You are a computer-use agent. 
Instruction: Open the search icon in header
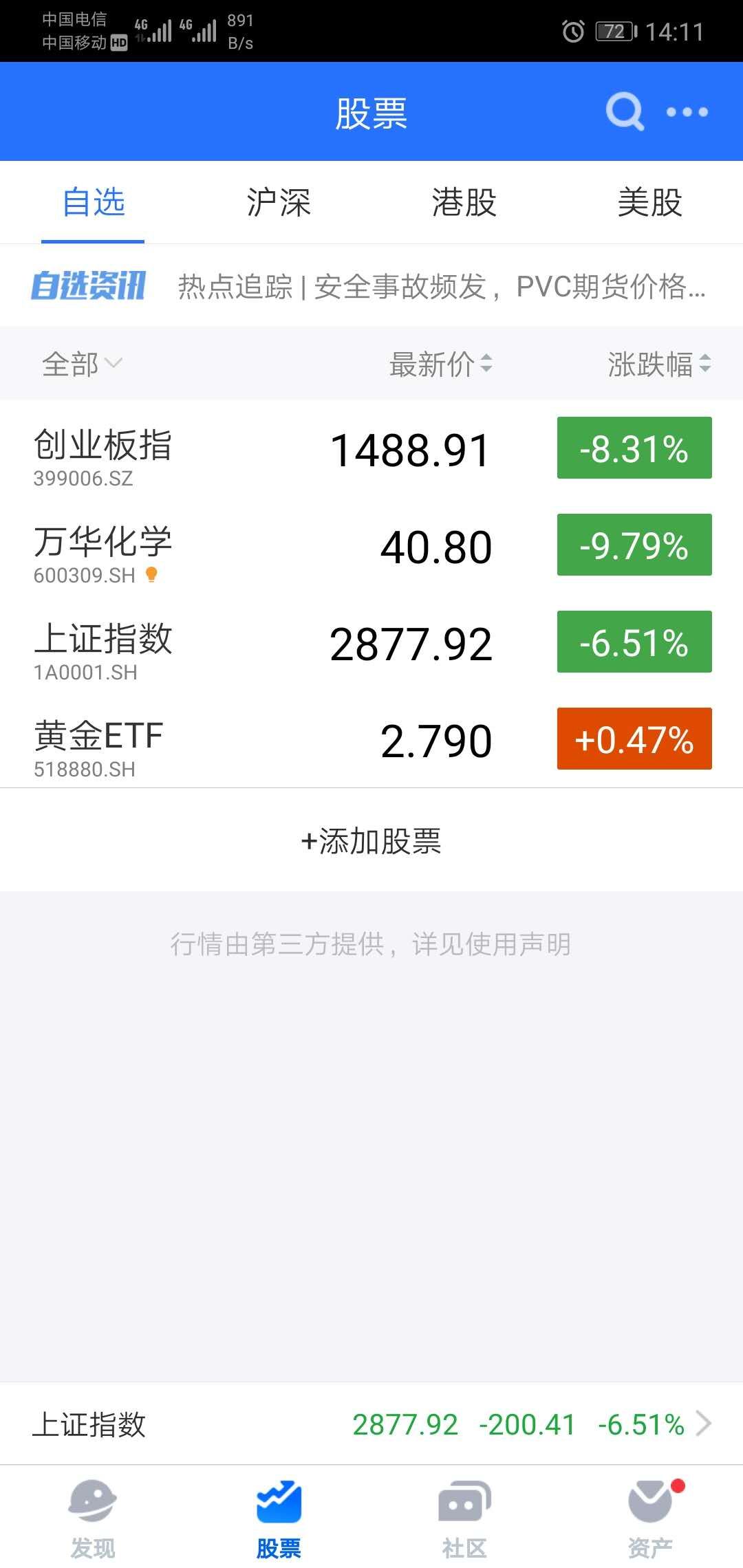[625, 111]
